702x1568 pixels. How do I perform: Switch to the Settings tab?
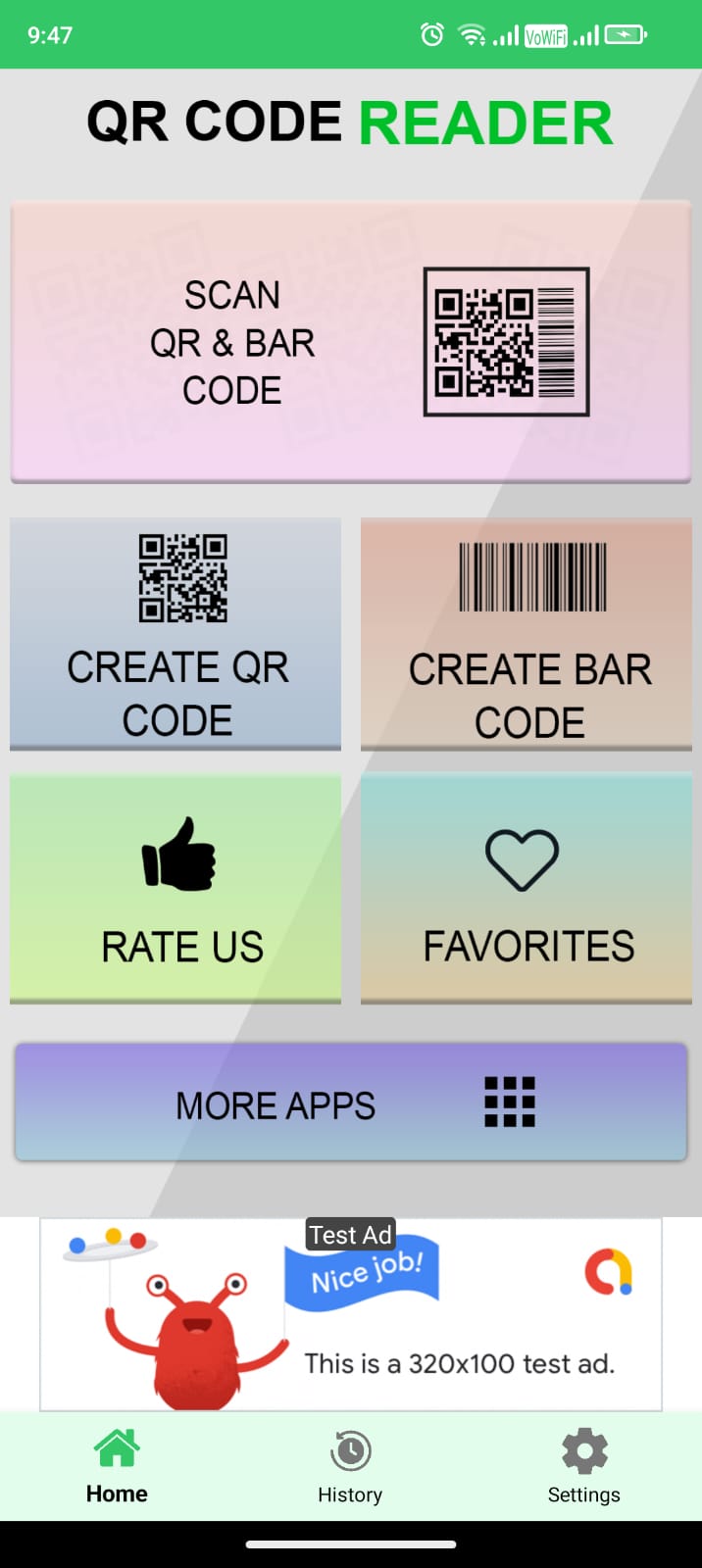[583, 1467]
